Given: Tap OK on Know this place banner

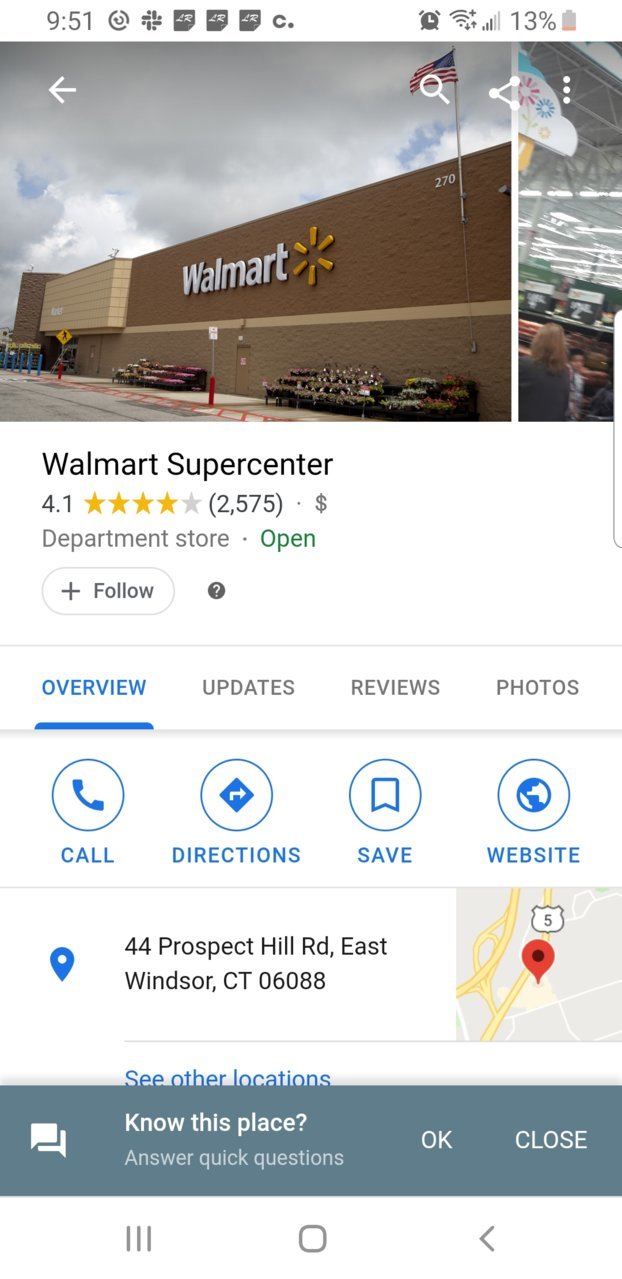Looking at the screenshot, I should [x=436, y=1140].
